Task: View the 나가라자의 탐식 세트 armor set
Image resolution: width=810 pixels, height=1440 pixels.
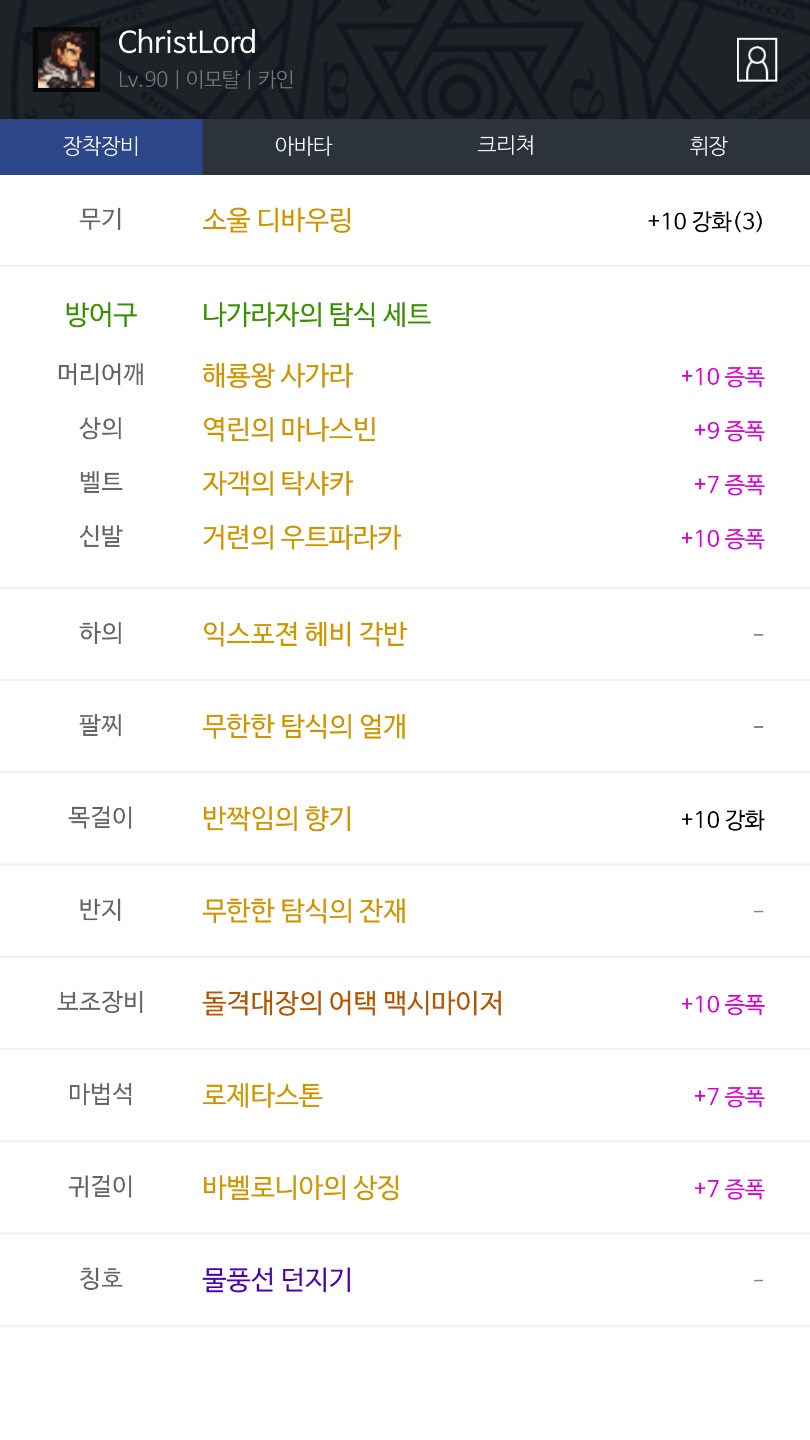Action: click(x=317, y=315)
